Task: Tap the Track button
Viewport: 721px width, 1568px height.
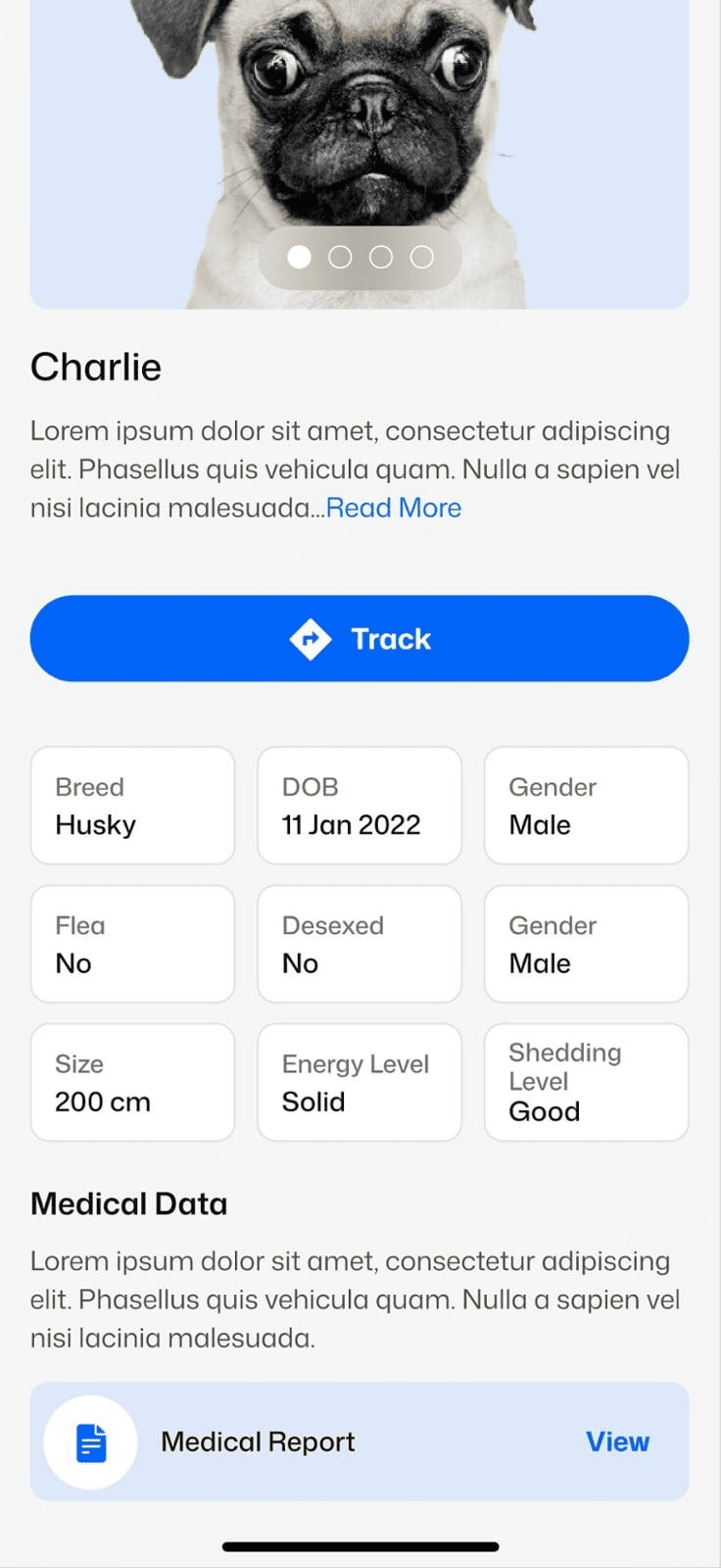Action: pyautogui.click(x=360, y=639)
